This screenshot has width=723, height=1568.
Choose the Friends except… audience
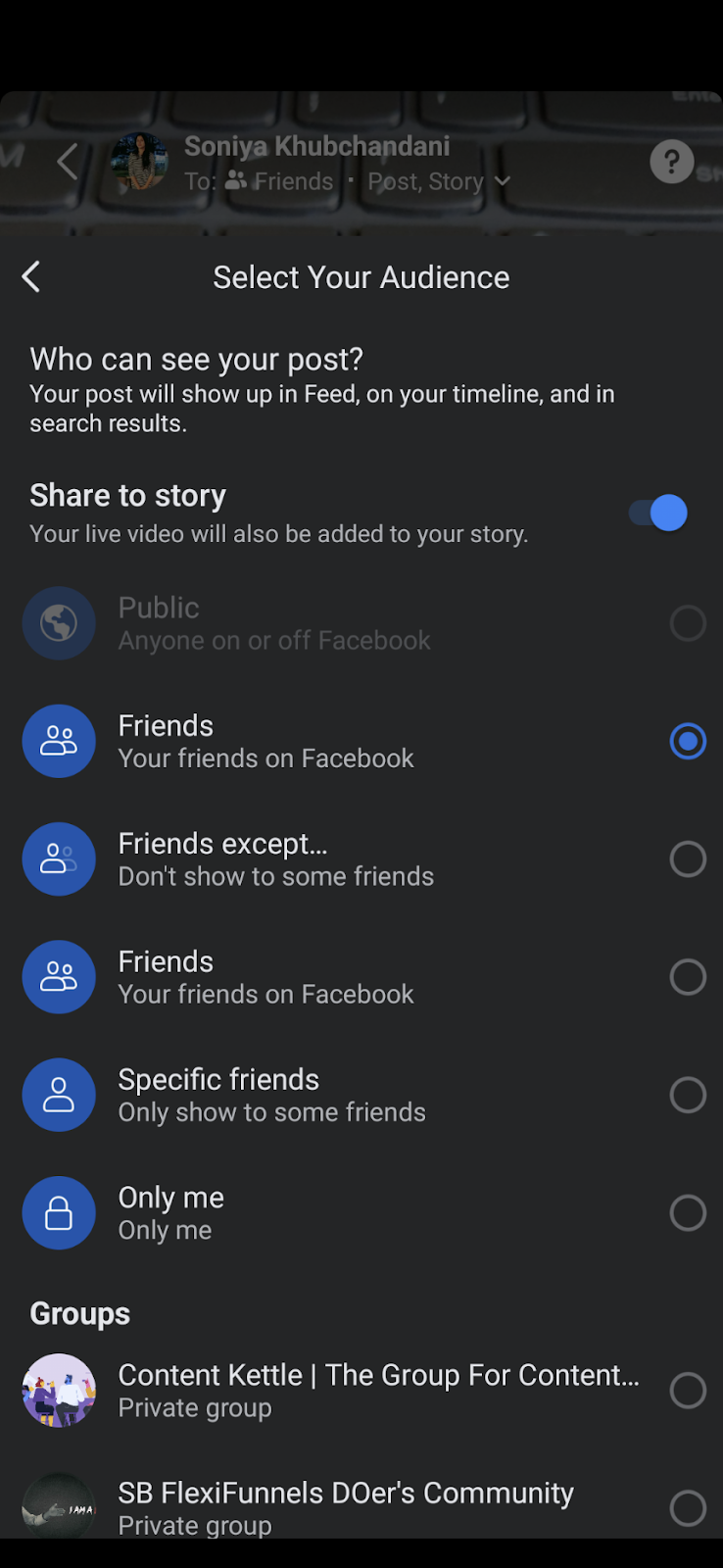[x=361, y=859]
